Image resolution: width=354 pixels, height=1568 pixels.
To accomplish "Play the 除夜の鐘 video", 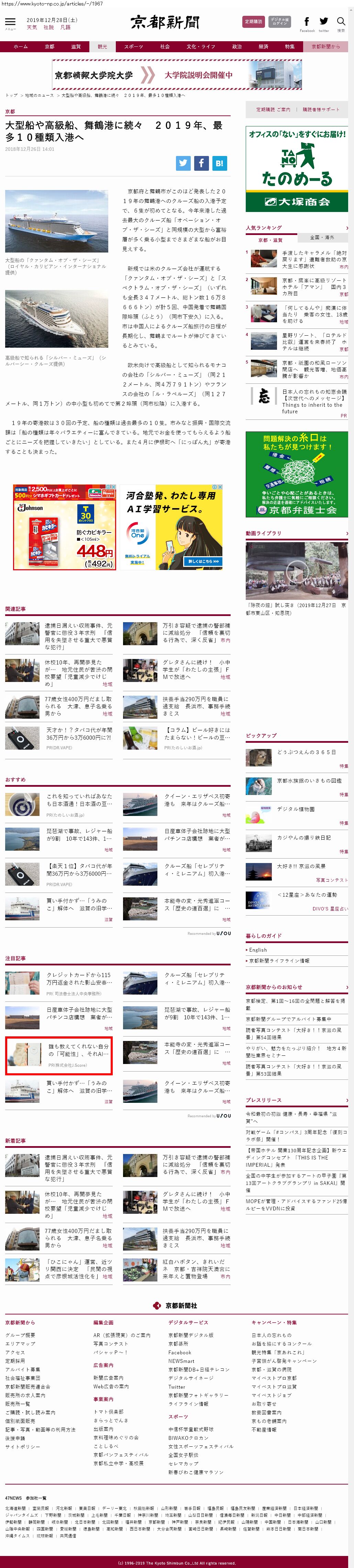I will (297, 571).
